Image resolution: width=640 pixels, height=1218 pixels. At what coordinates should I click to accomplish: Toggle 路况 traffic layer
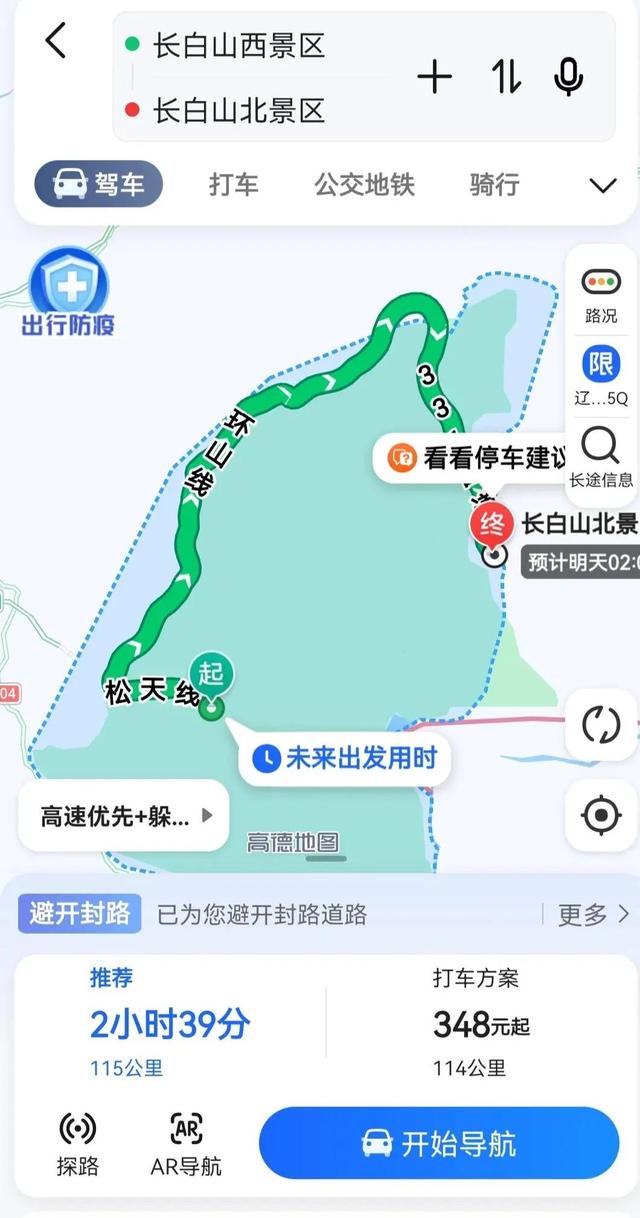tap(601, 295)
